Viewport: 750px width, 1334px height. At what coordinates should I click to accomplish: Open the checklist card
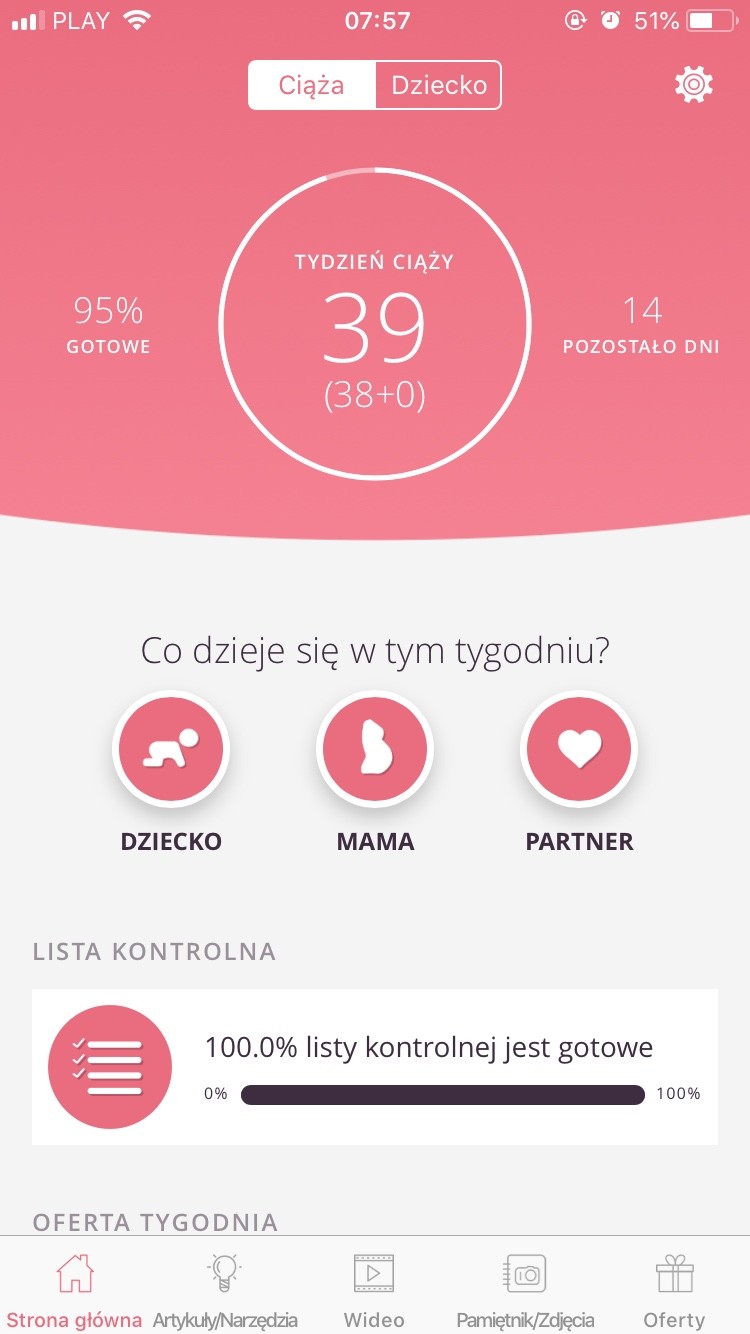[x=375, y=1066]
